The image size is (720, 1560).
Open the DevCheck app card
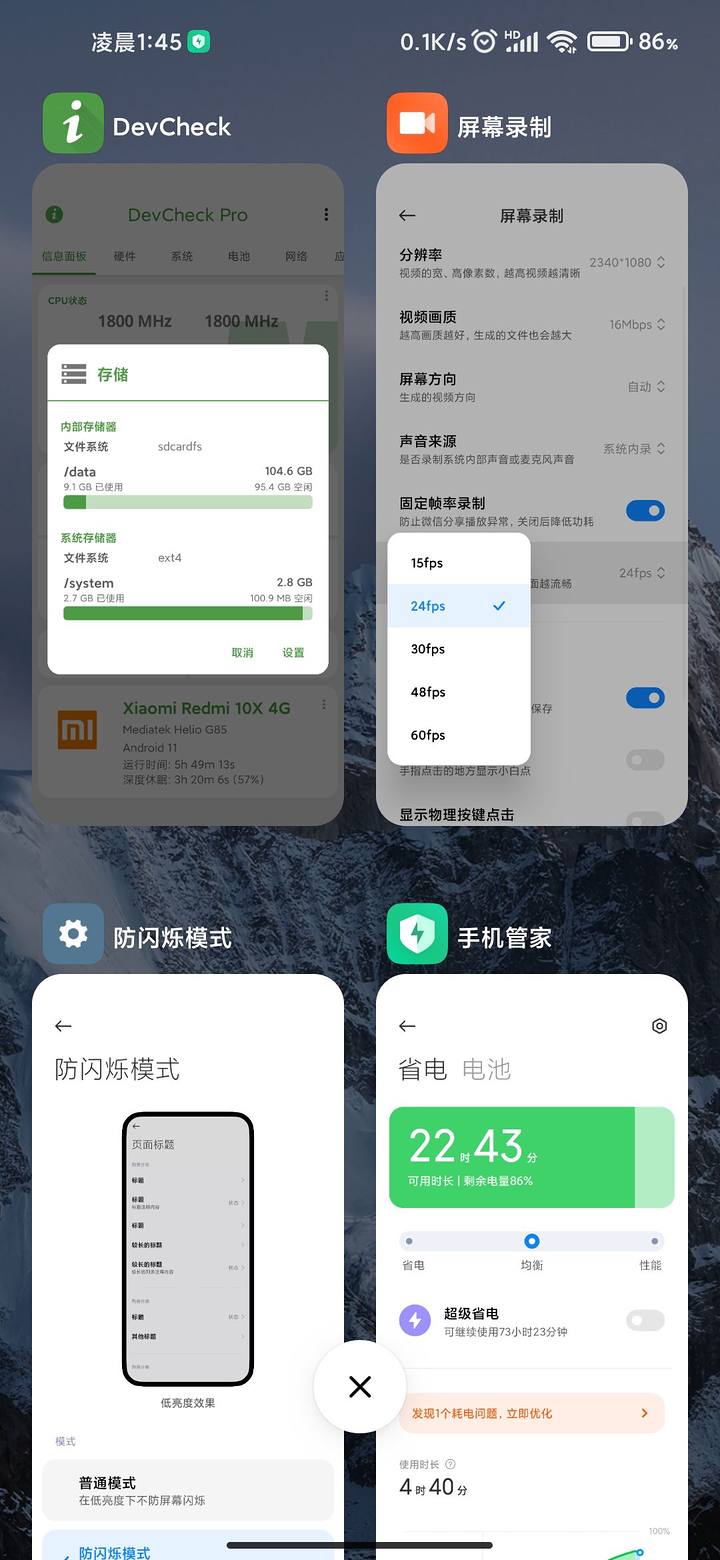click(x=187, y=495)
